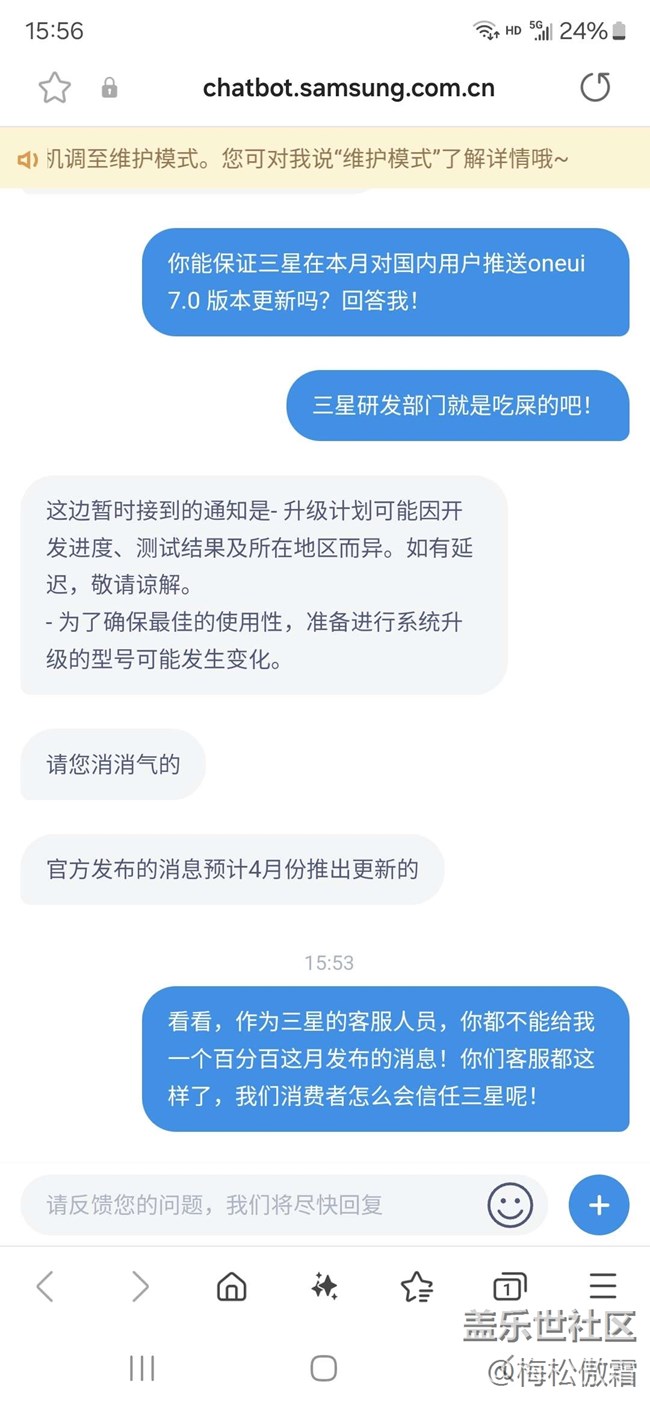Go forward to the next page
The image size is (650, 1408).
(x=140, y=1286)
